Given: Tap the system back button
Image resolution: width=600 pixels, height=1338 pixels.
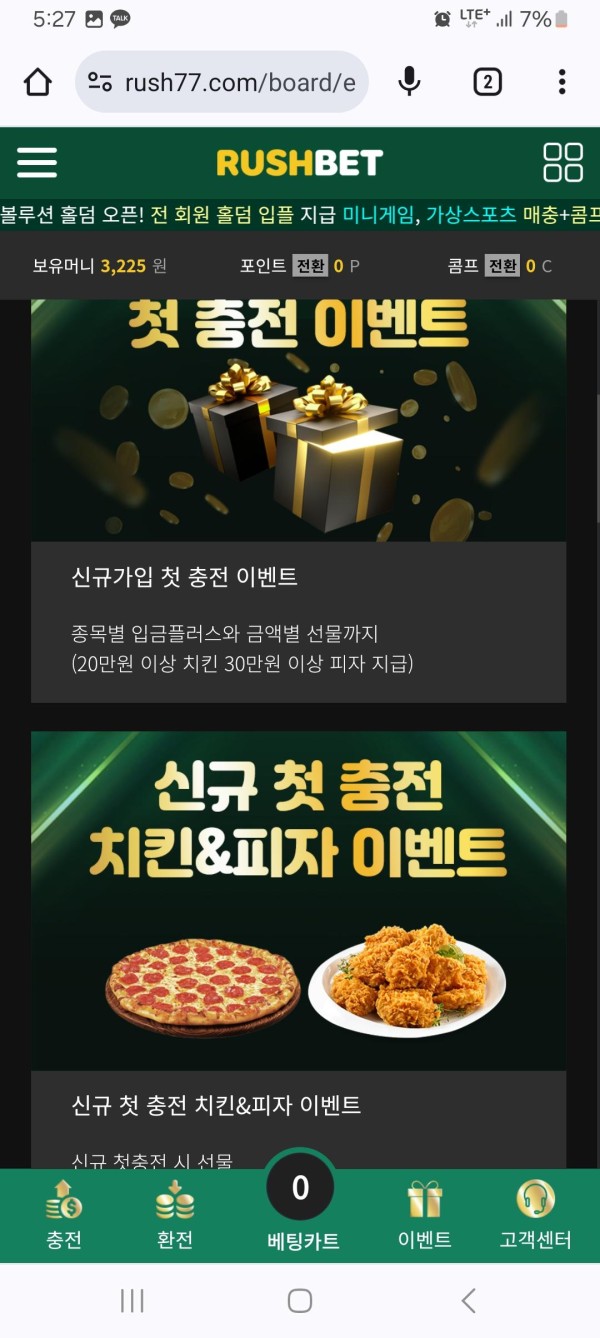Looking at the screenshot, I should [x=468, y=1300].
